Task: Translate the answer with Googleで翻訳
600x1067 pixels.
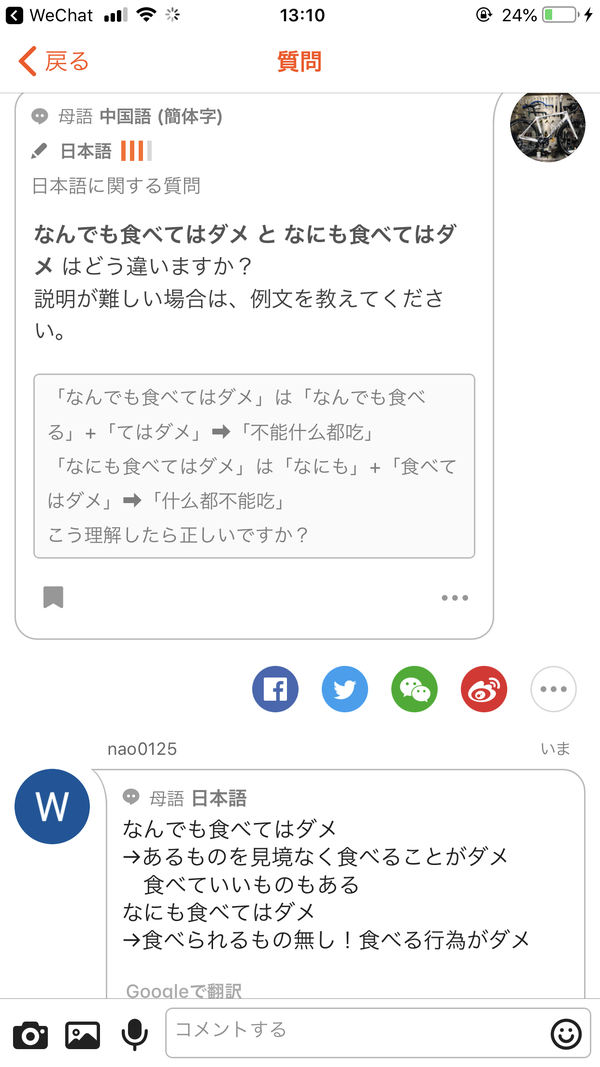Action: point(184,991)
